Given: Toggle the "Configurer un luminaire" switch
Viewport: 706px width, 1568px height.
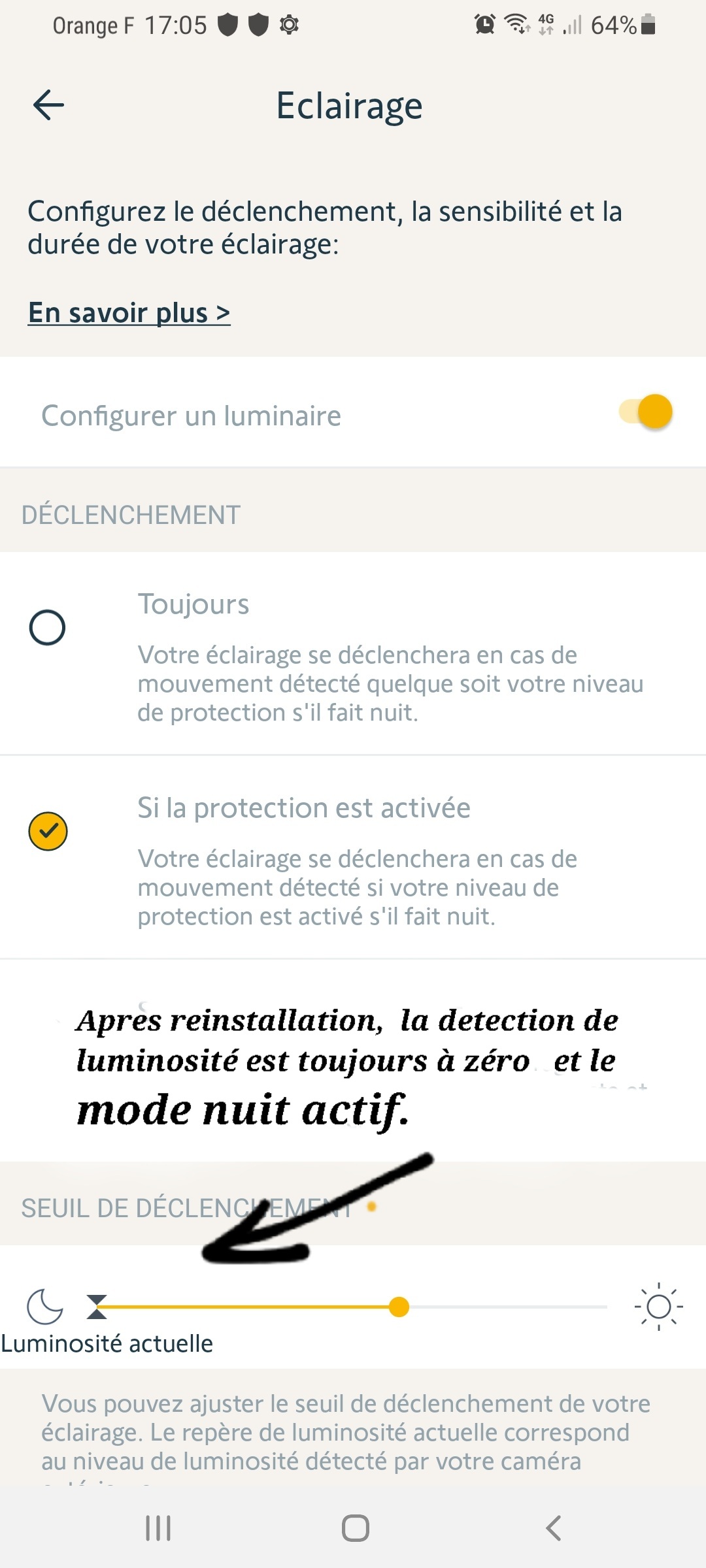Looking at the screenshot, I should coord(647,413).
